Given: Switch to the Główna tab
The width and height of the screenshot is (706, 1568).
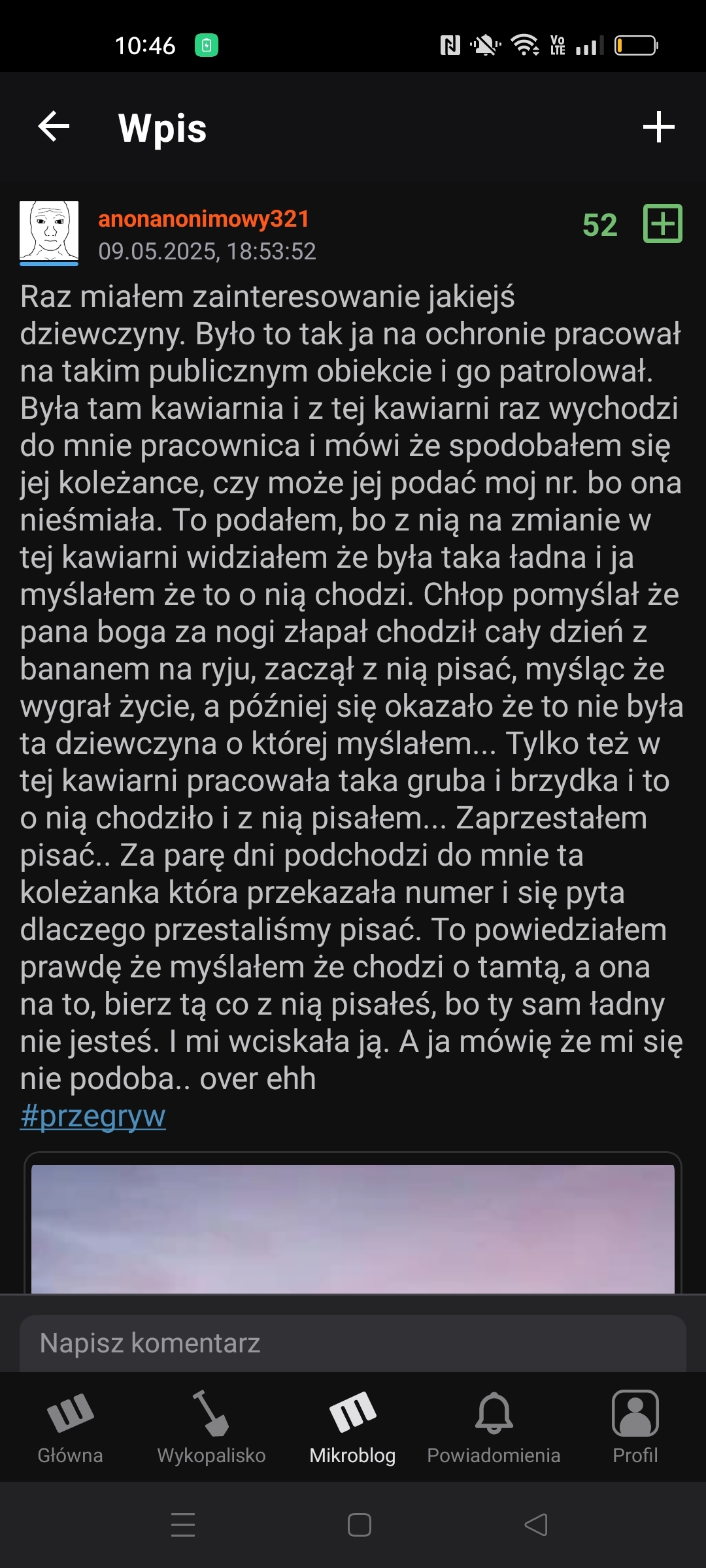Looking at the screenshot, I should point(71,1427).
